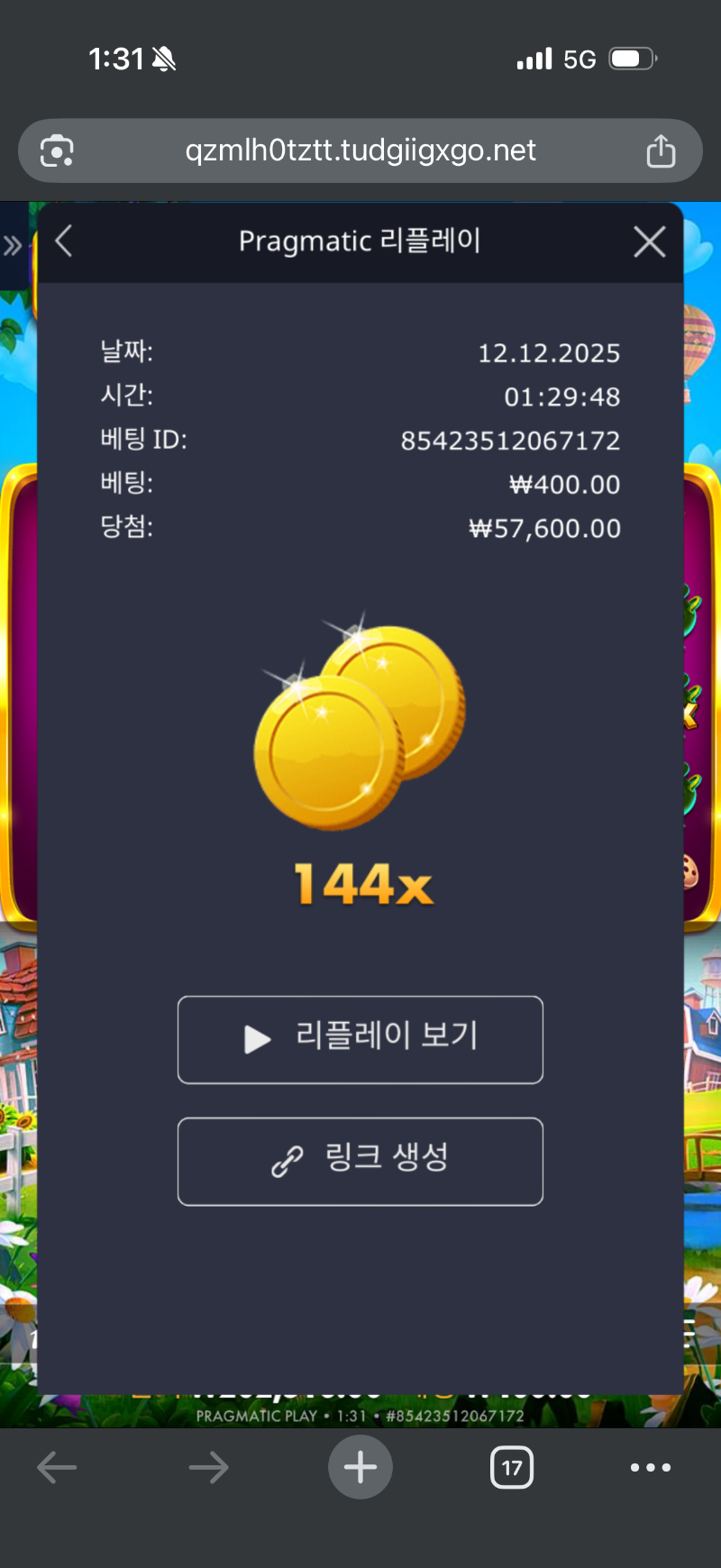
Task: Tap the share icon beside the URL
Action: pyautogui.click(x=662, y=150)
